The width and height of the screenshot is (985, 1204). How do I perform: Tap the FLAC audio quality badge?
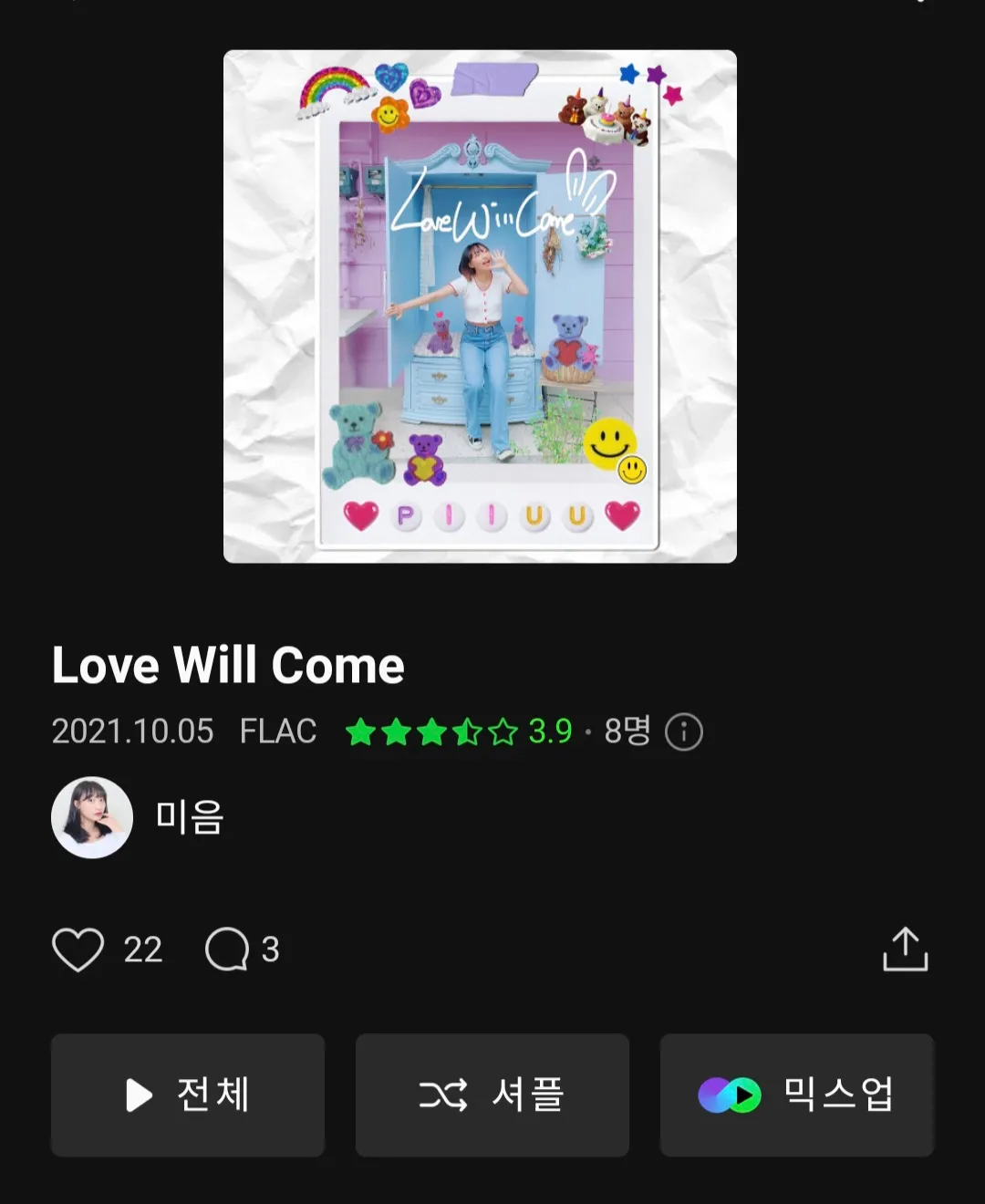278,731
